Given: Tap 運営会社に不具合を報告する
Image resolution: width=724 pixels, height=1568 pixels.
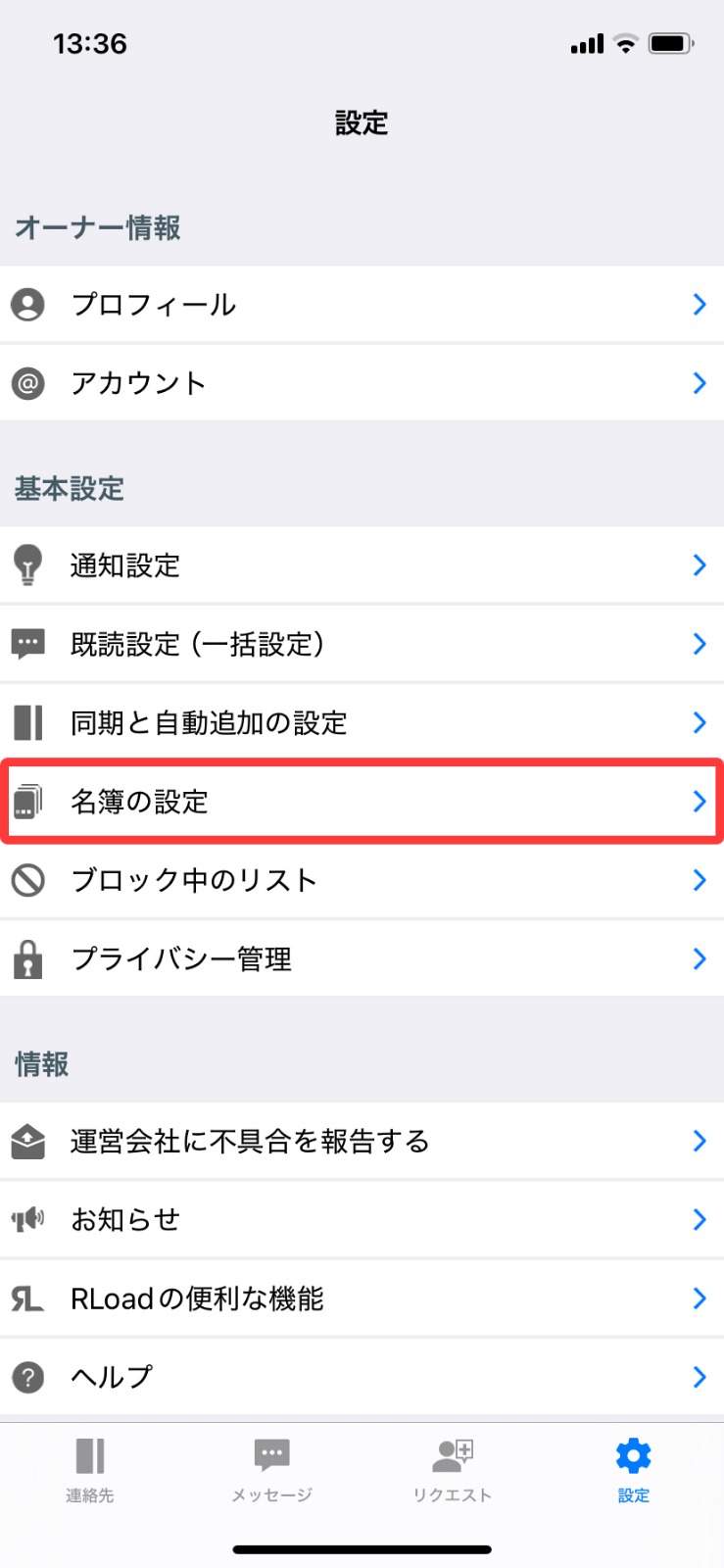Looking at the screenshot, I should click(x=362, y=1141).
